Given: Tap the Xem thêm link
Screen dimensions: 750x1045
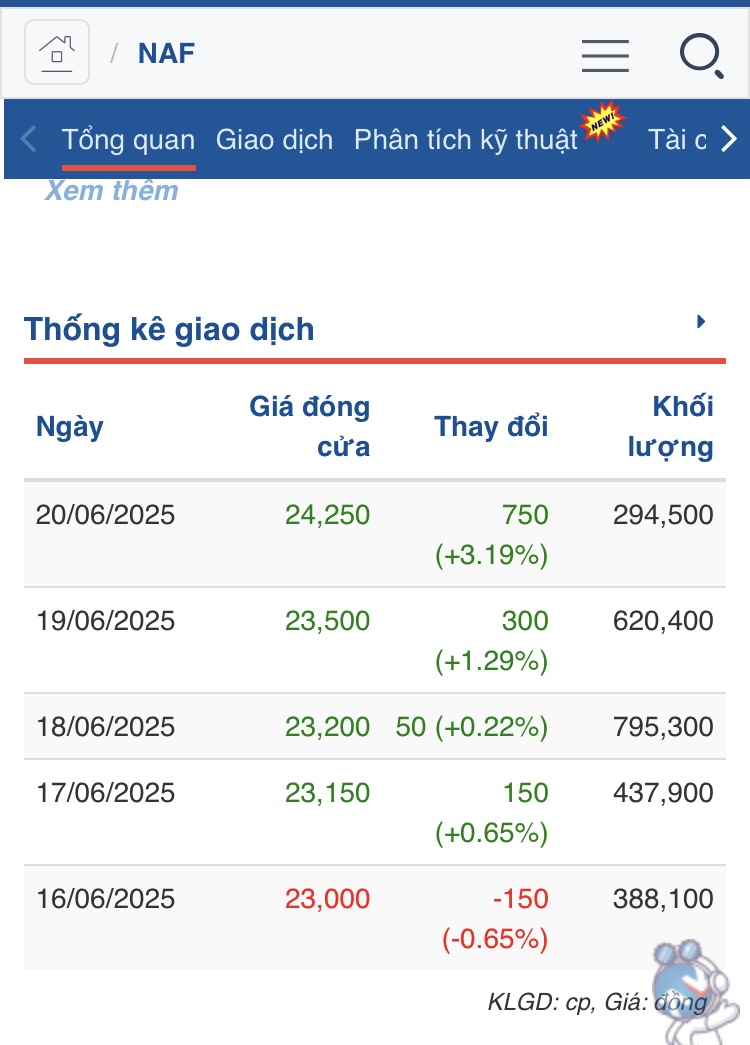Looking at the screenshot, I should pyautogui.click(x=111, y=190).
